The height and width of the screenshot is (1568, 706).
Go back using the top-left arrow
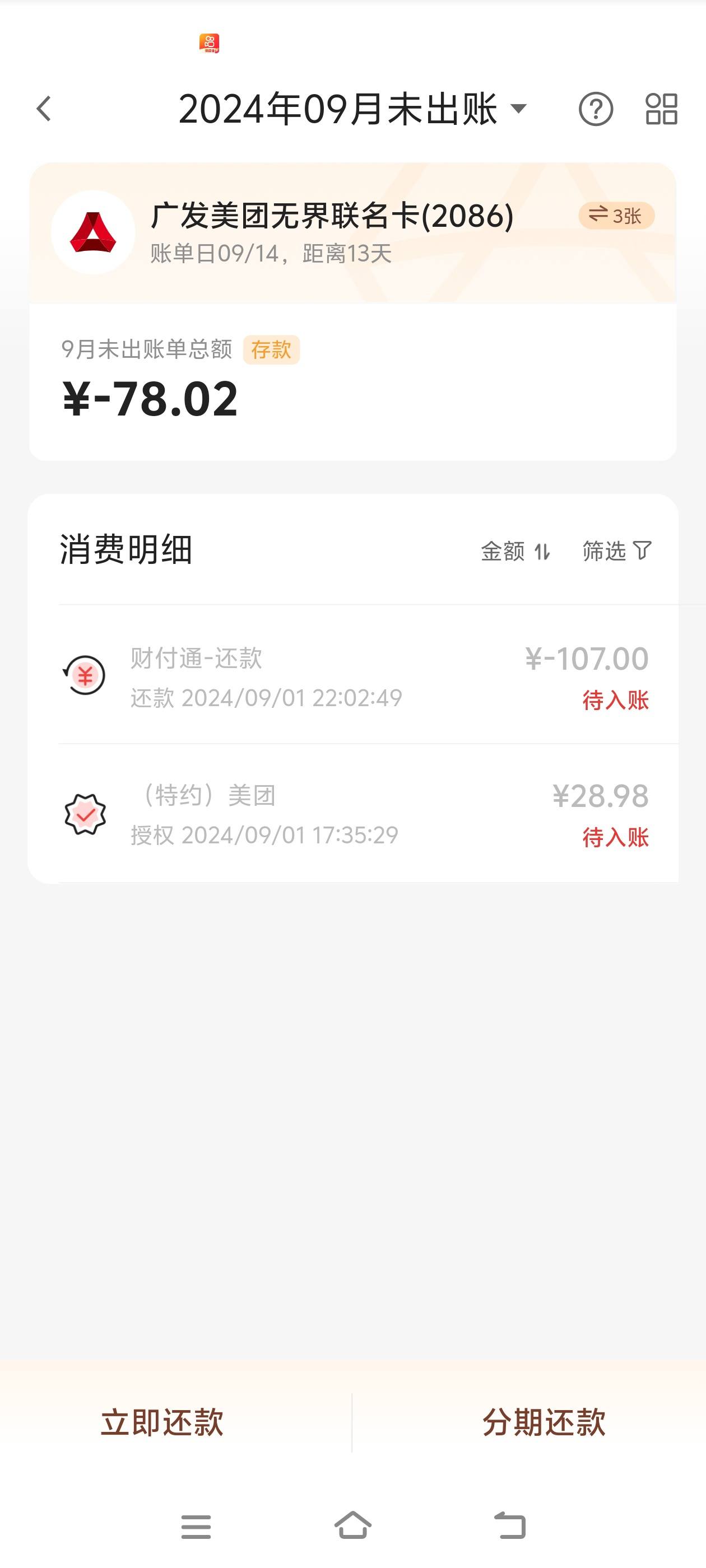[43, 109]
